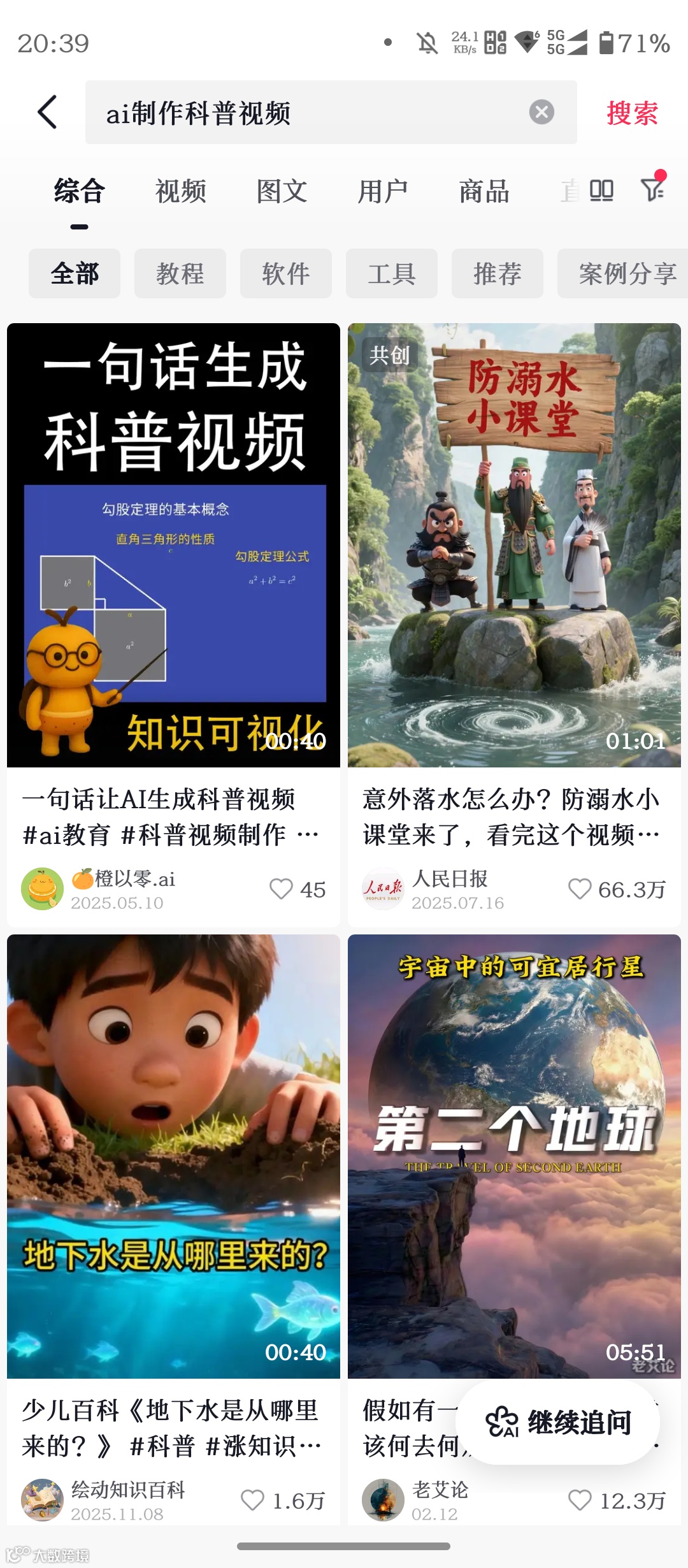Toggle the layout view icon
Screen dimensions: 688x1568
(x=601, y=191)
